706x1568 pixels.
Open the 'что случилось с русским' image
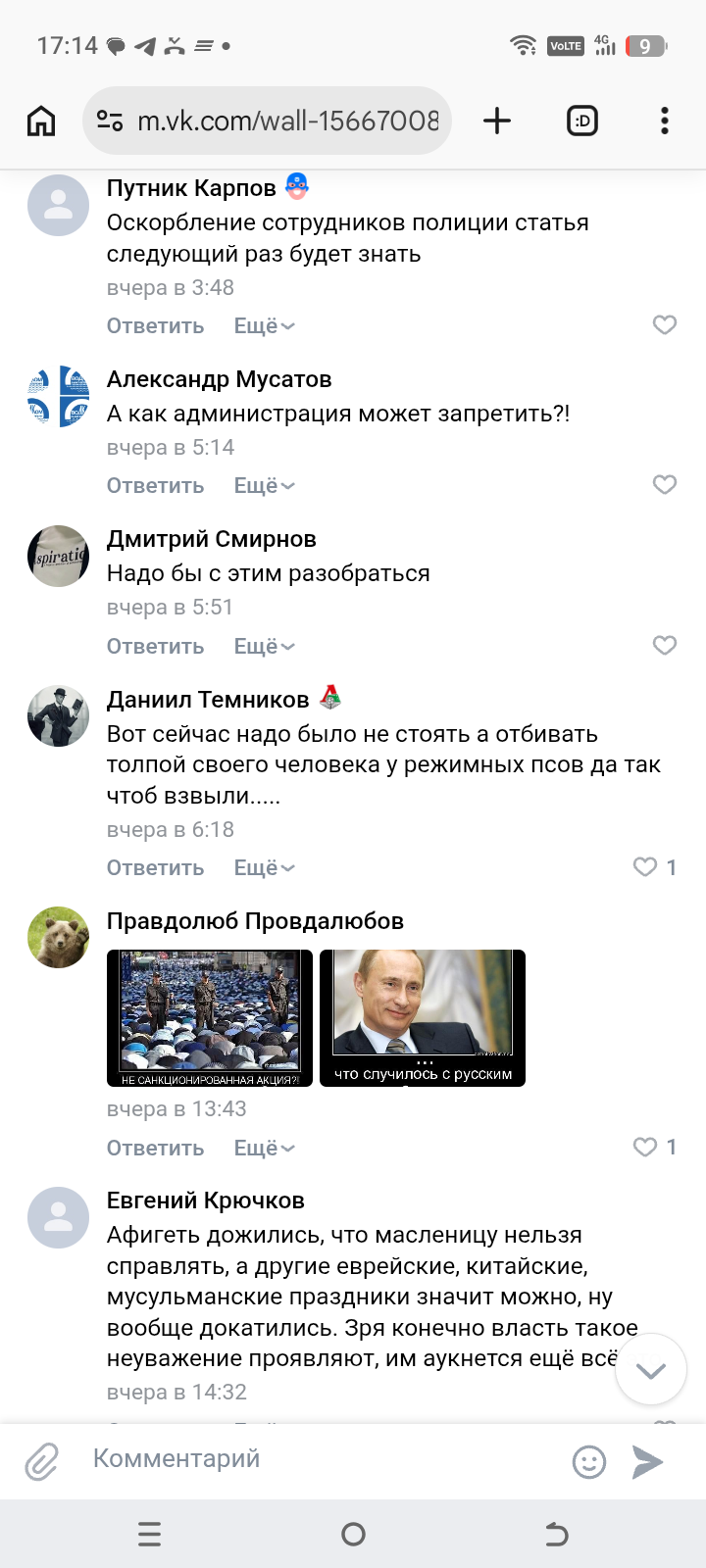[423, 1017]
